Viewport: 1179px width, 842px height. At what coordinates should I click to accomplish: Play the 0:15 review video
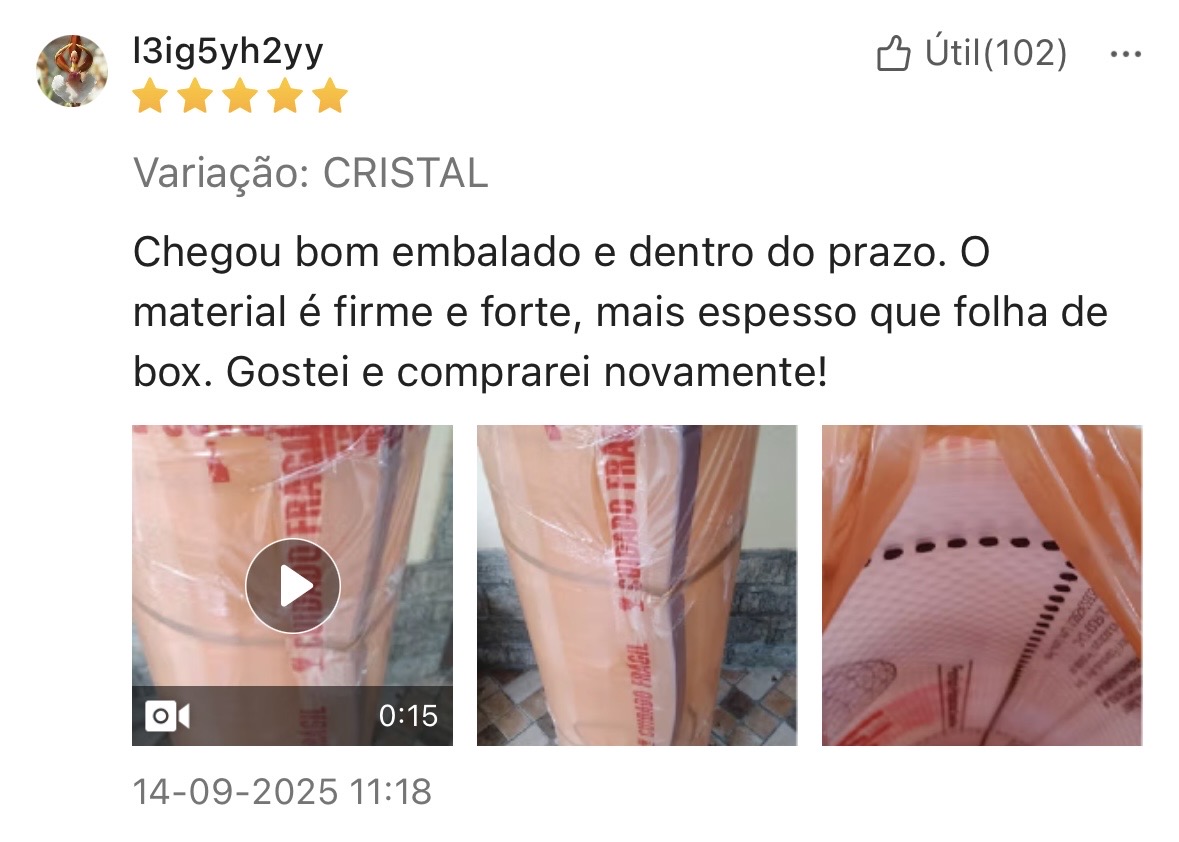point(292,586)
